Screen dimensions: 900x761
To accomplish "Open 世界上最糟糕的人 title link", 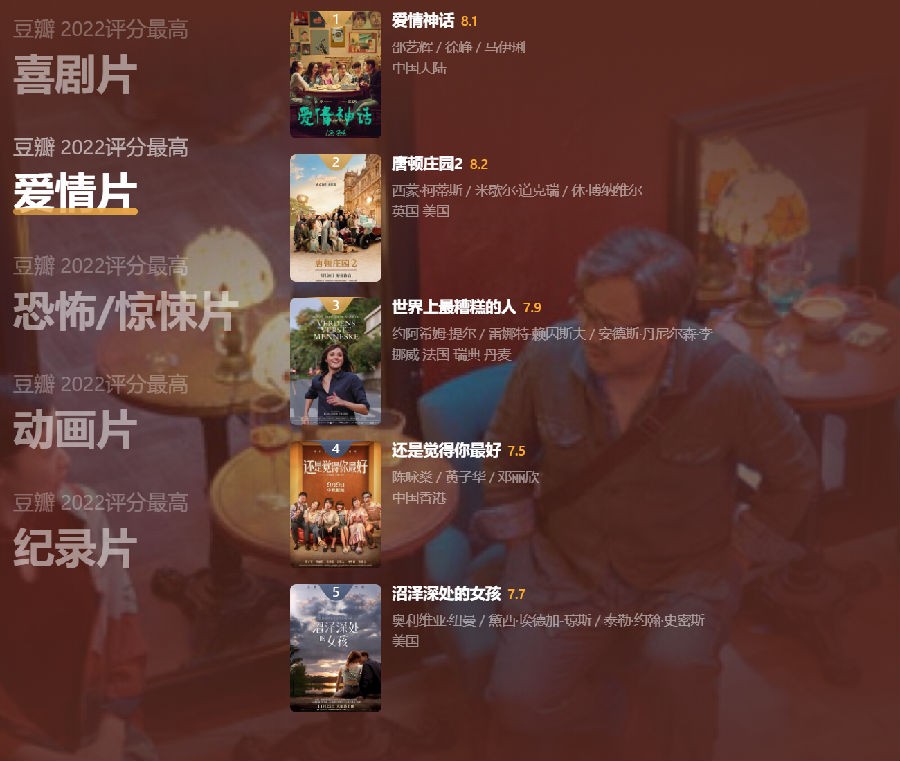I will (453, 307).
